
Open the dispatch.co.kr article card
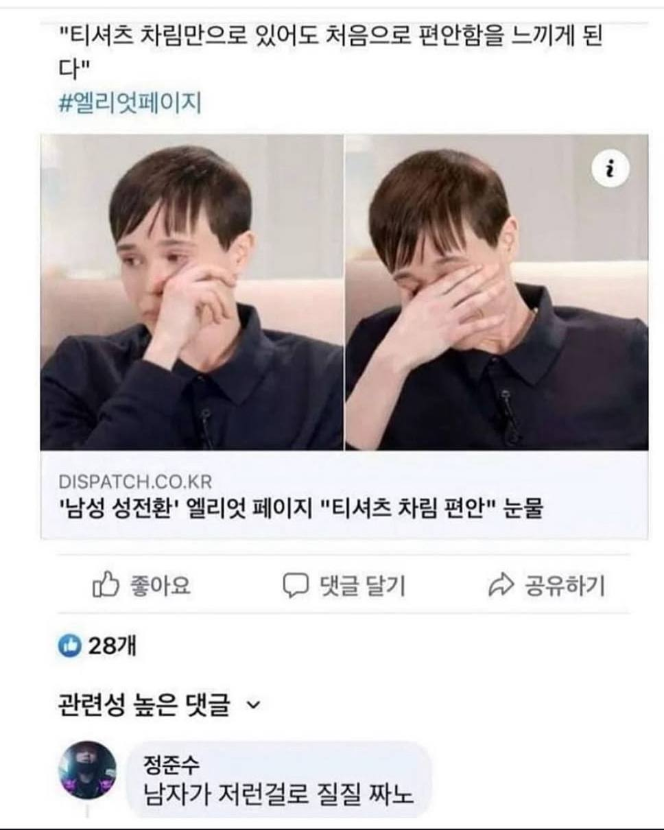pyautogui.click(x=344, y=497)
